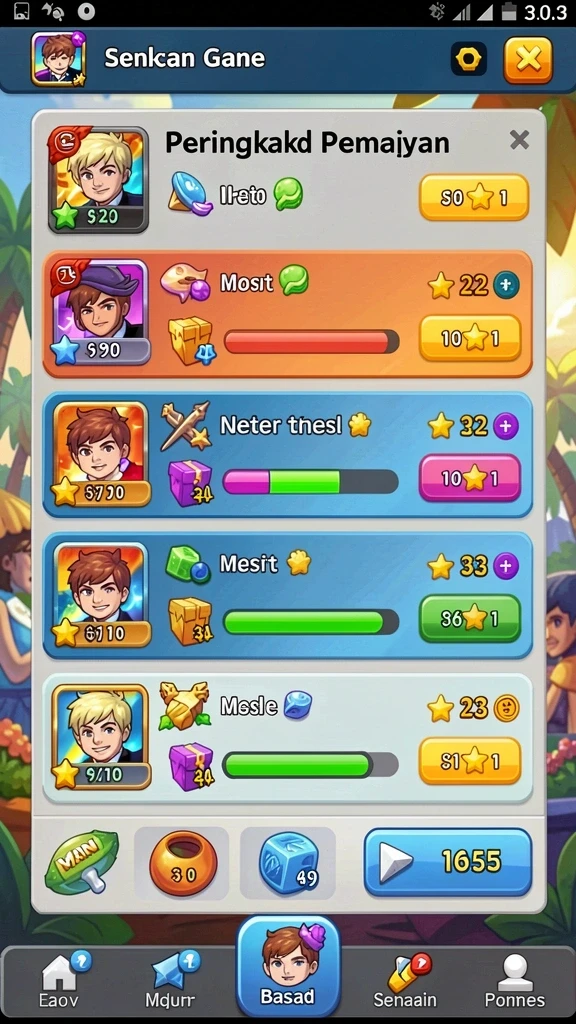576x1024 pixels.
Task: Open the Senaain tab
Action: 405,982
